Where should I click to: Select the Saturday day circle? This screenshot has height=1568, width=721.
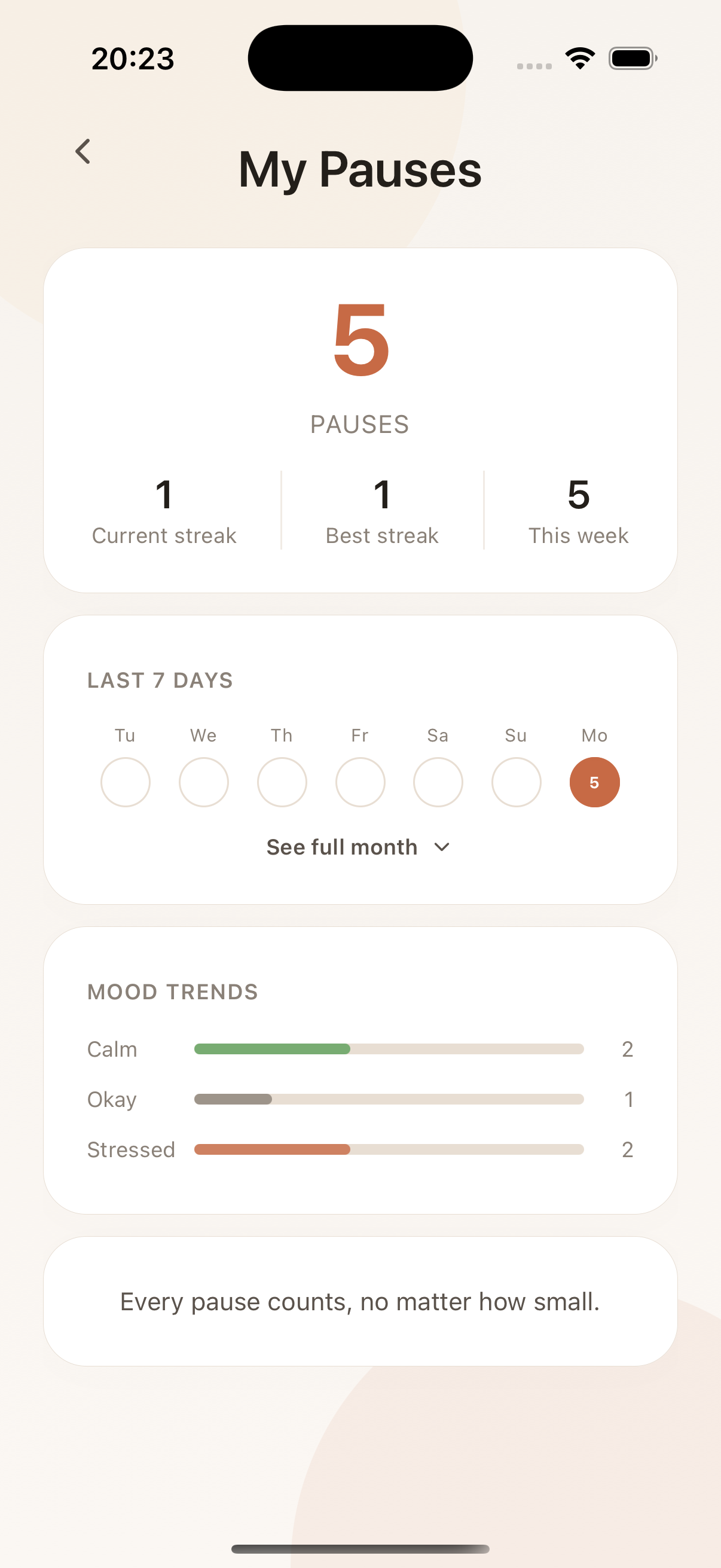tap(438, 782)
